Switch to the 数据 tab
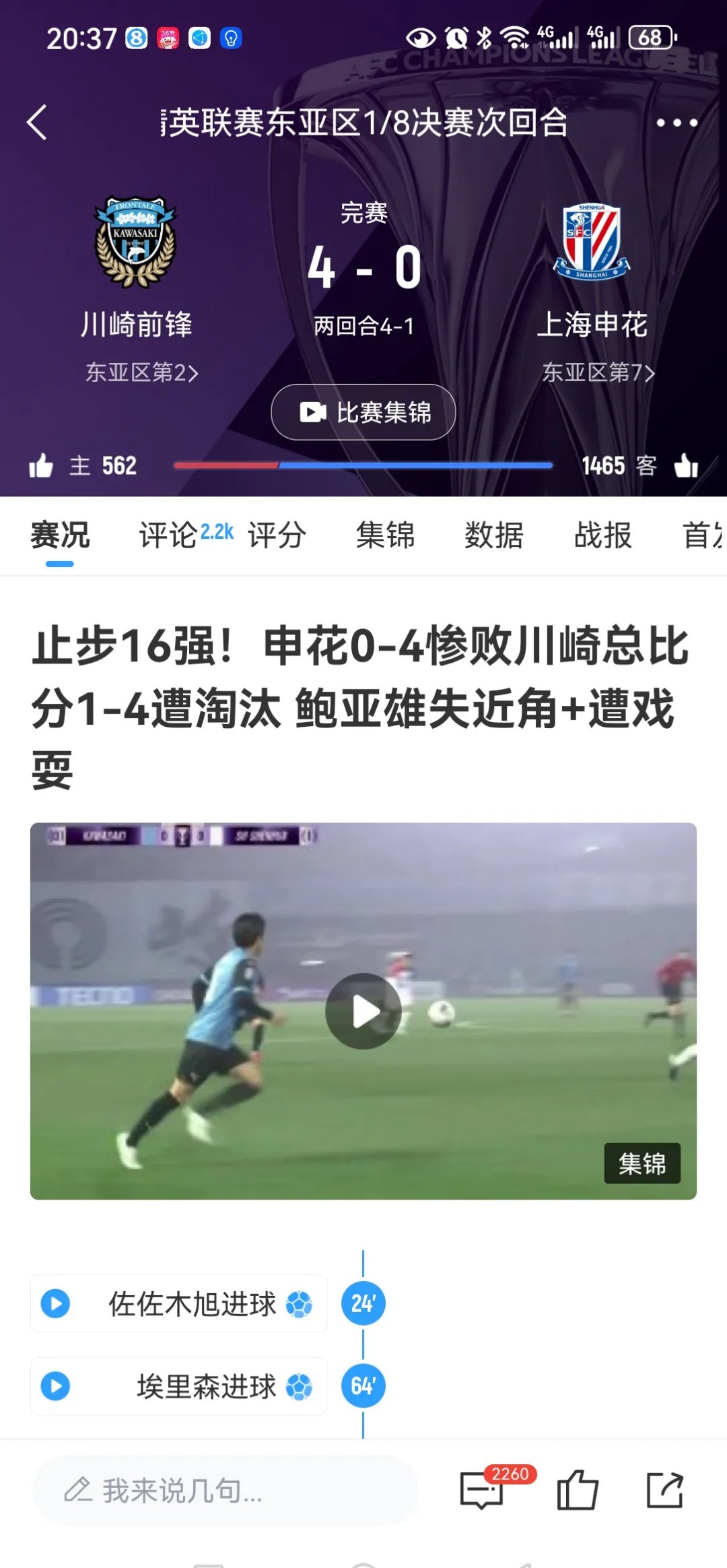Screen dimensions: 727x1568 (492, 535)
